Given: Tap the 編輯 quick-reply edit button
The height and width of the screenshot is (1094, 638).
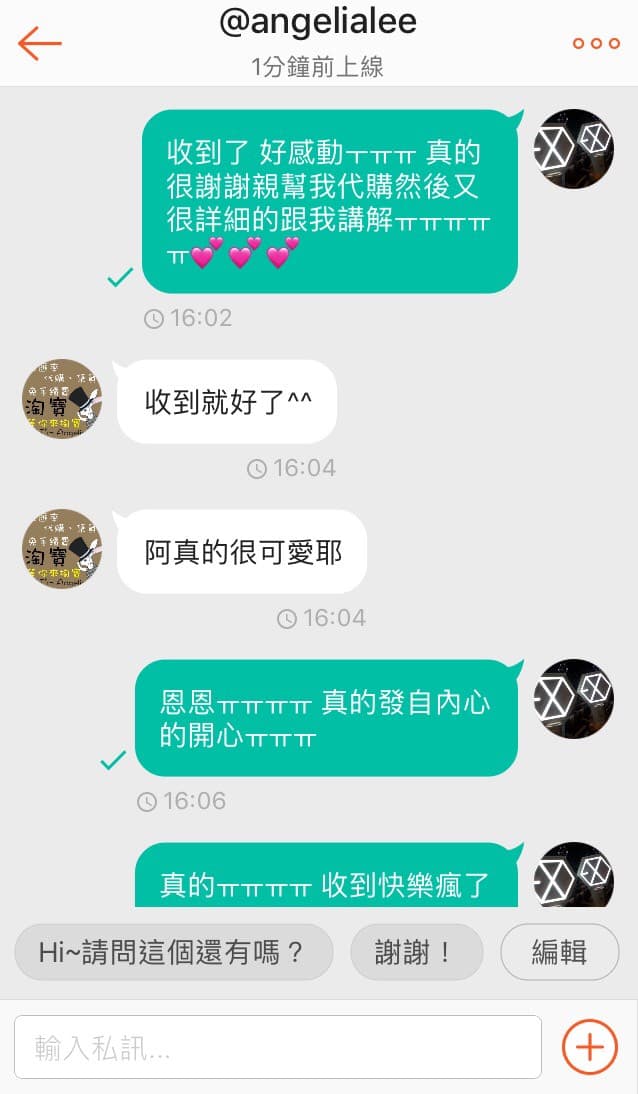Looking at the screenshot, I should point(560,952).
